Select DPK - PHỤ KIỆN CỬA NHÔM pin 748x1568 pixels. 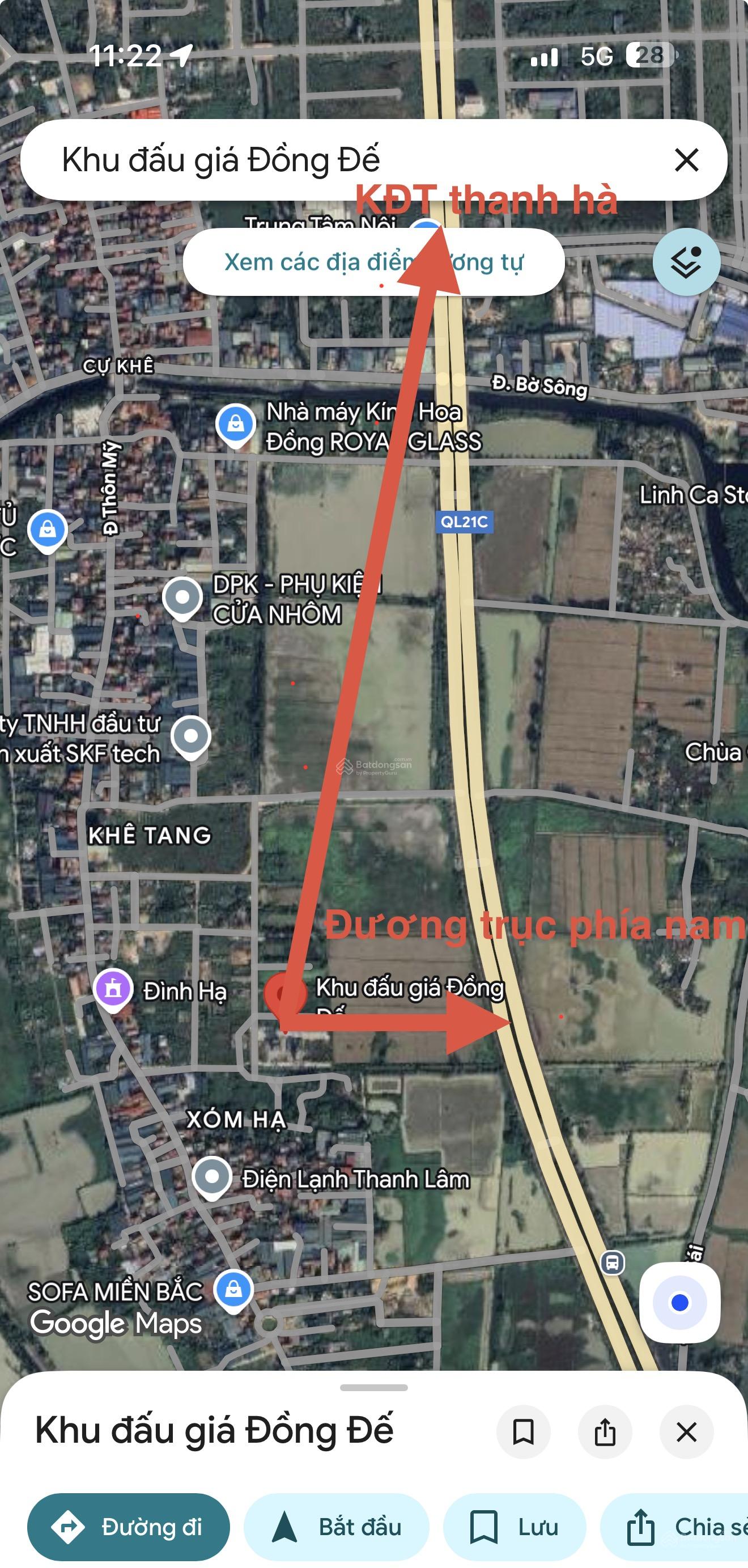(182, 597)
